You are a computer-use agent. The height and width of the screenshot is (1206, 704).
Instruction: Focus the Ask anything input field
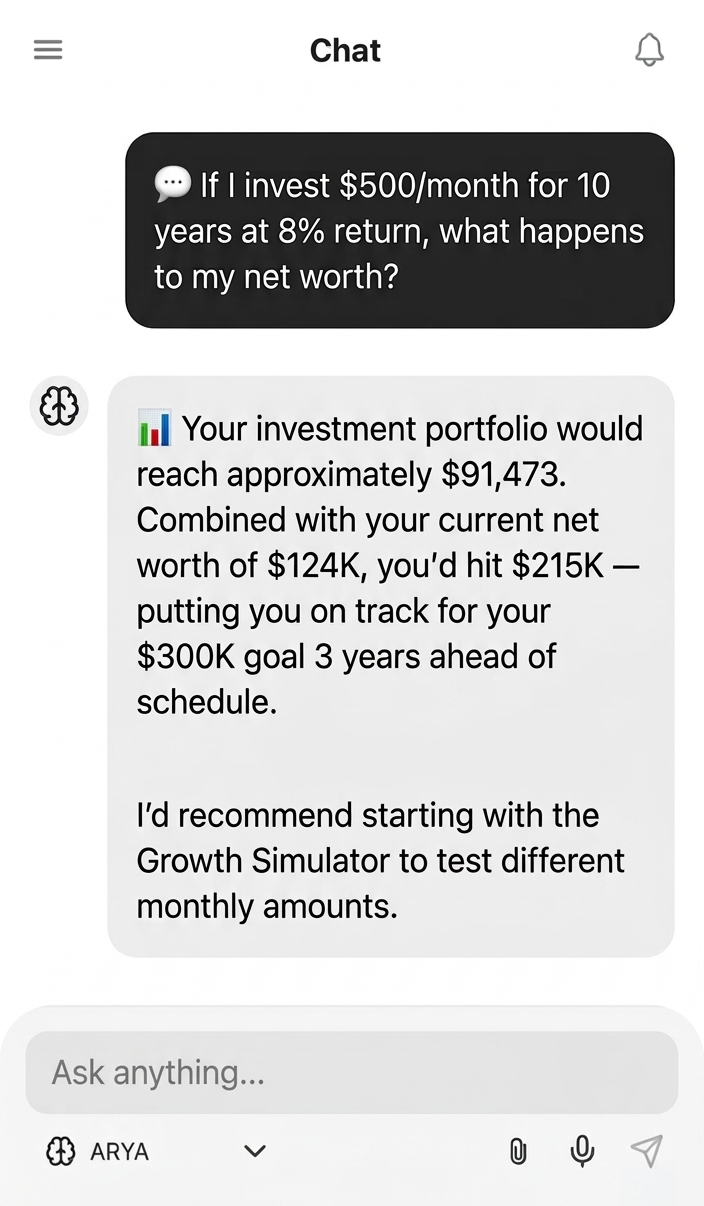point(351,1073)
